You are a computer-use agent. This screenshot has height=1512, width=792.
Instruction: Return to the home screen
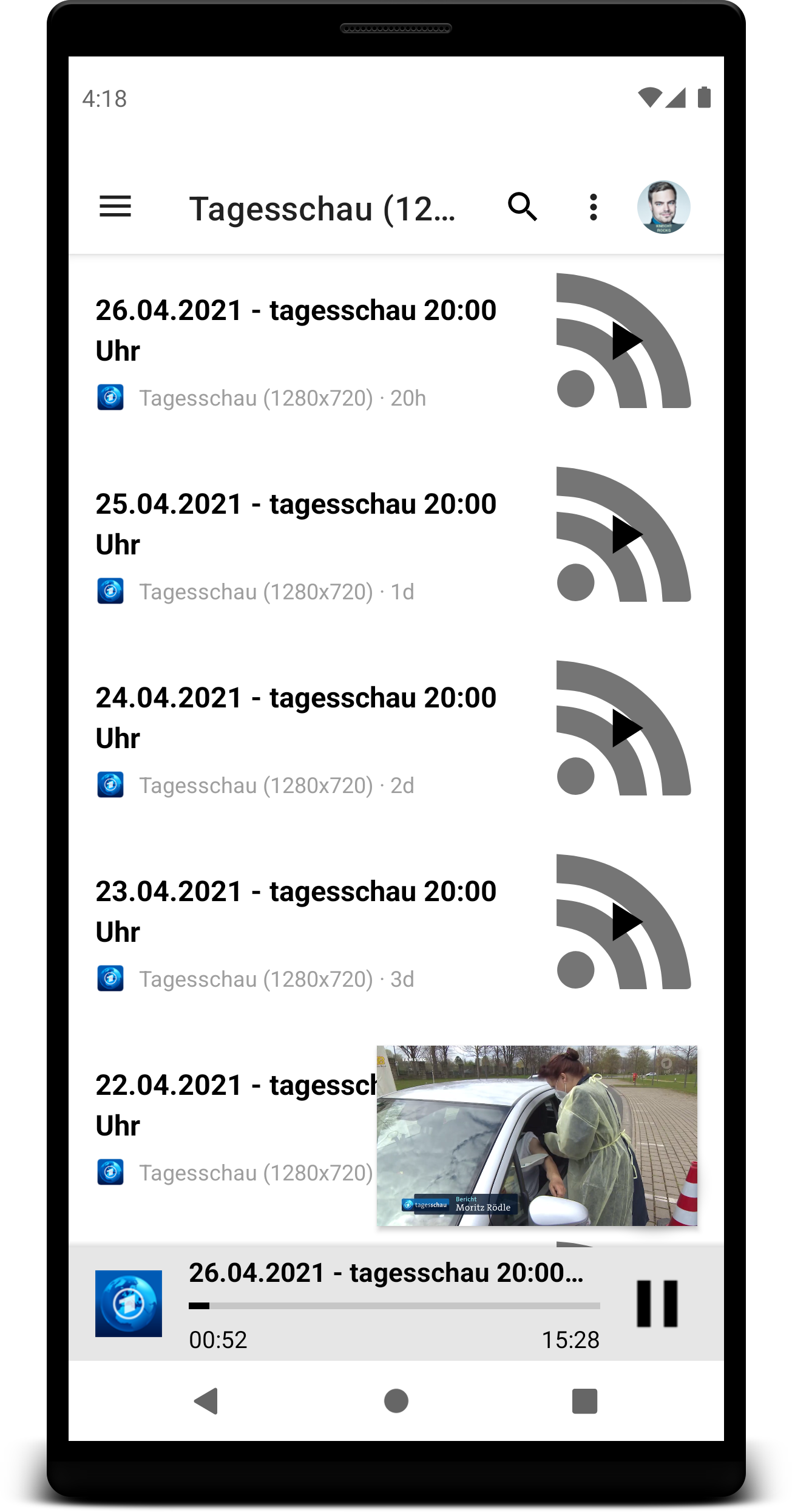(x=396, y=1401)
